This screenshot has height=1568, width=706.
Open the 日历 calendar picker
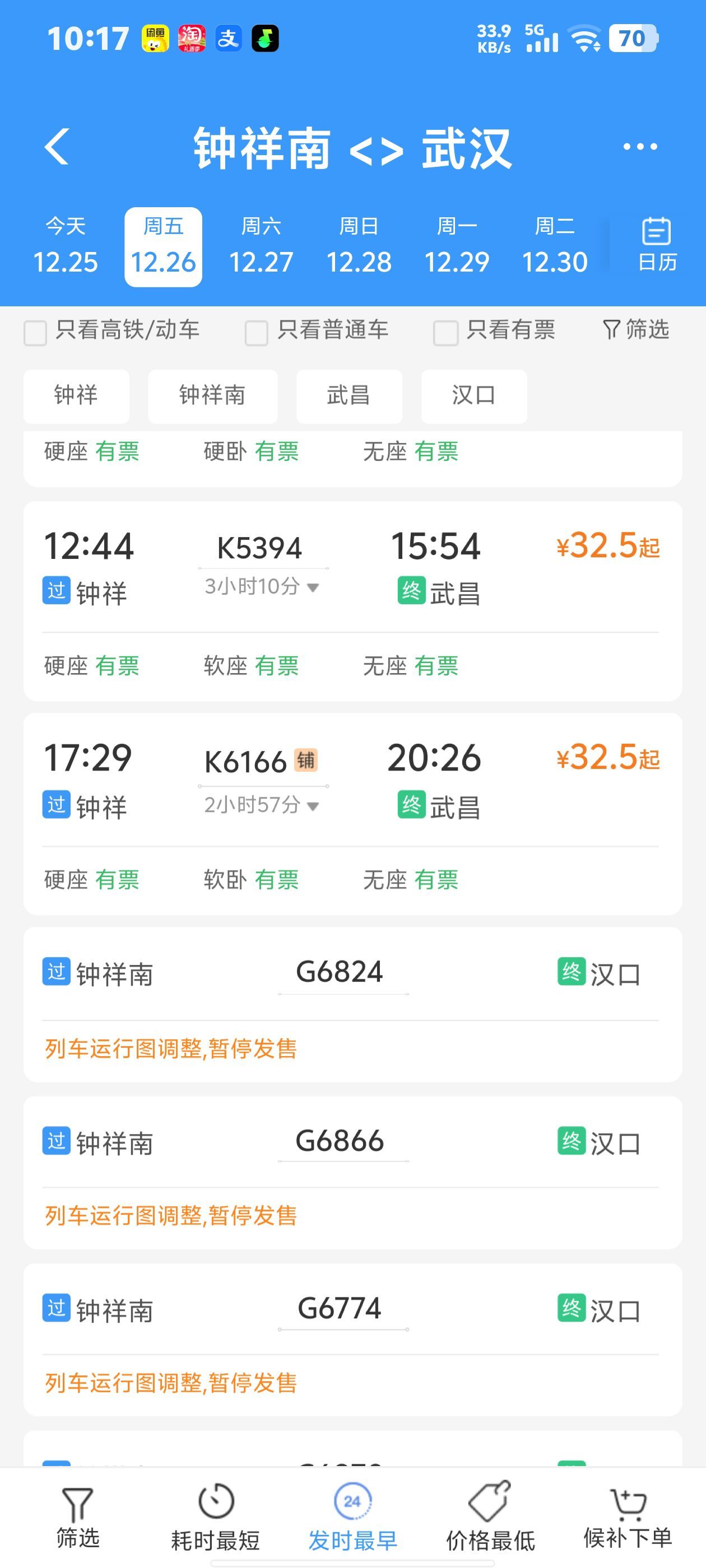[x=657, y=245]
